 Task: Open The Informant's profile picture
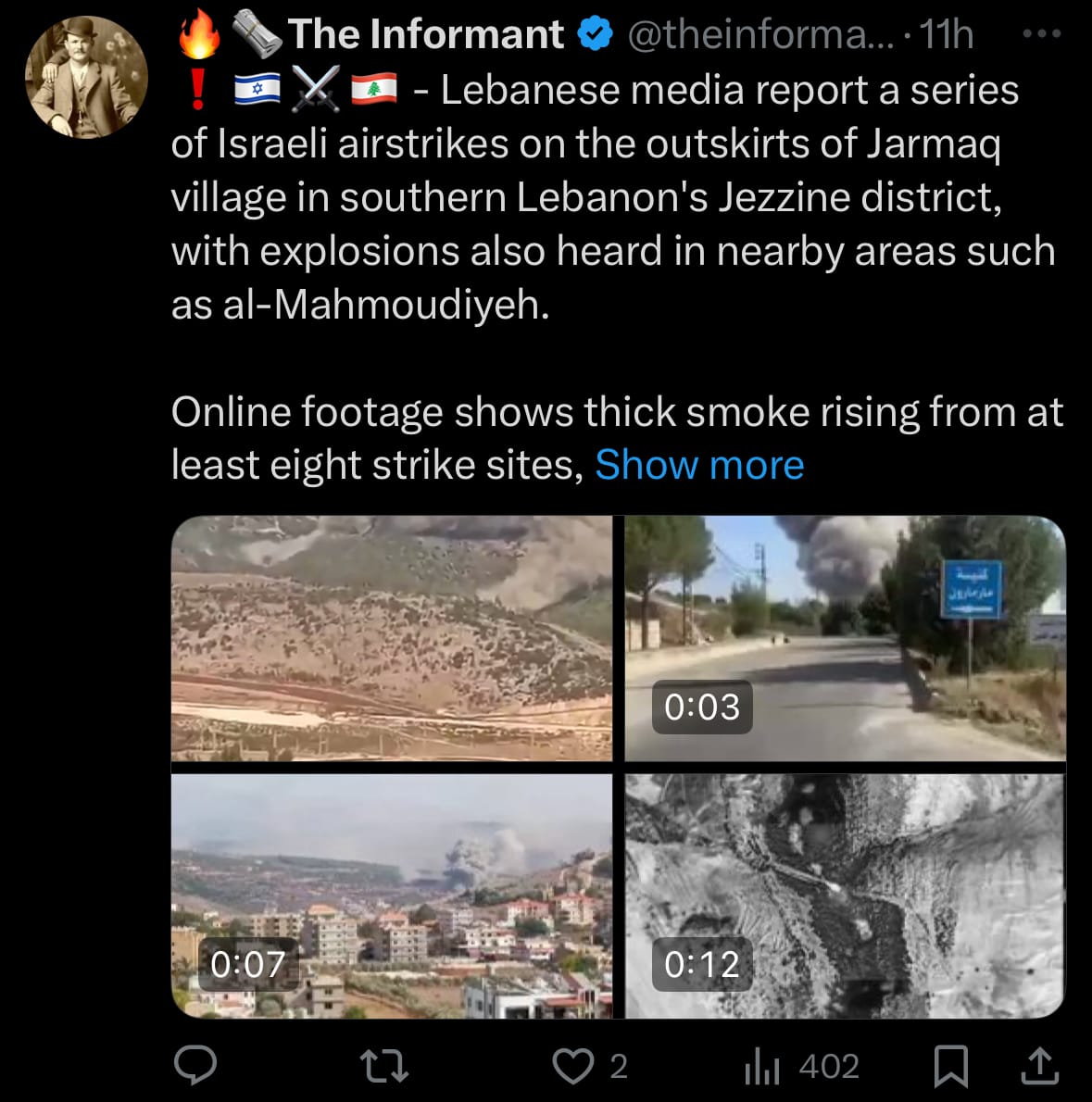click(87, 77)
